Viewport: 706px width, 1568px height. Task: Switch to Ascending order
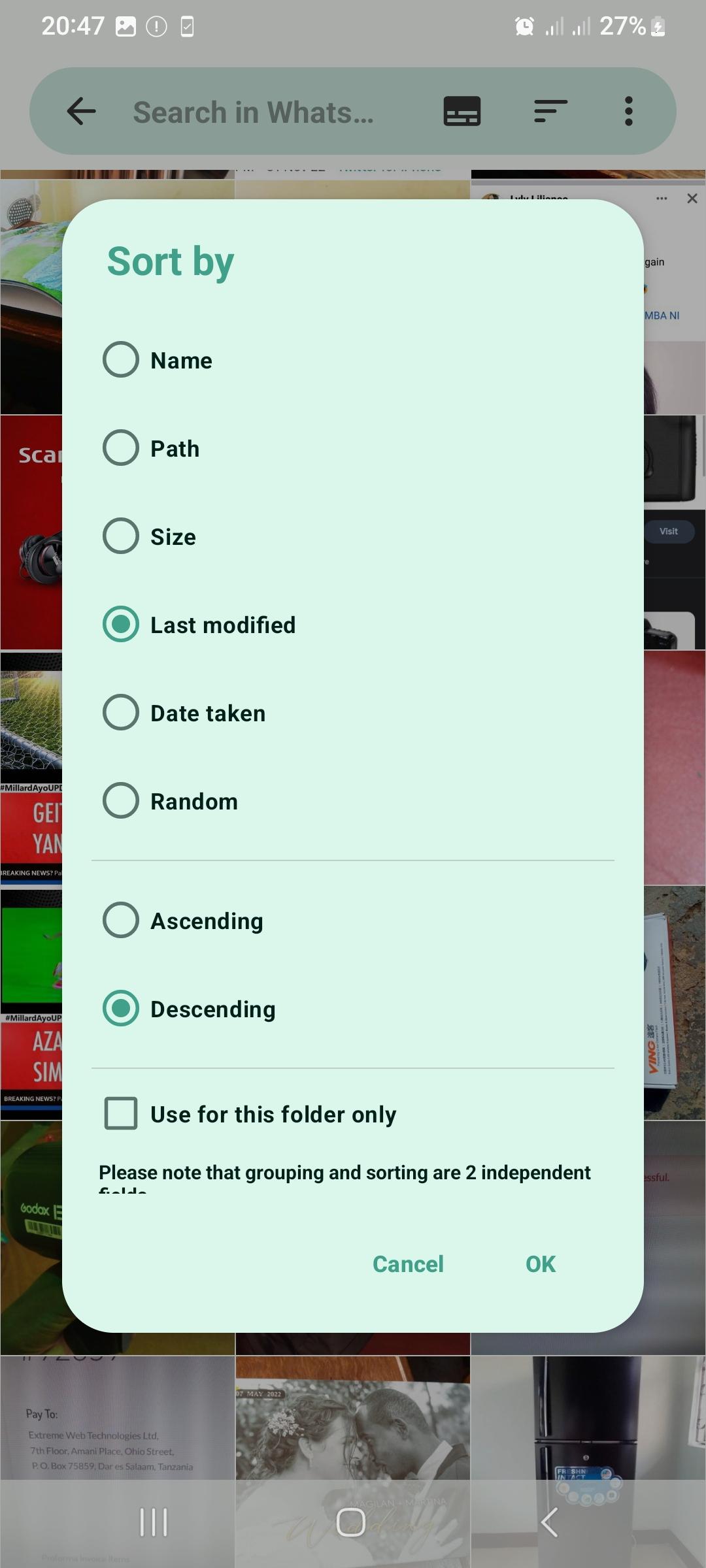(x=121, y=921)
